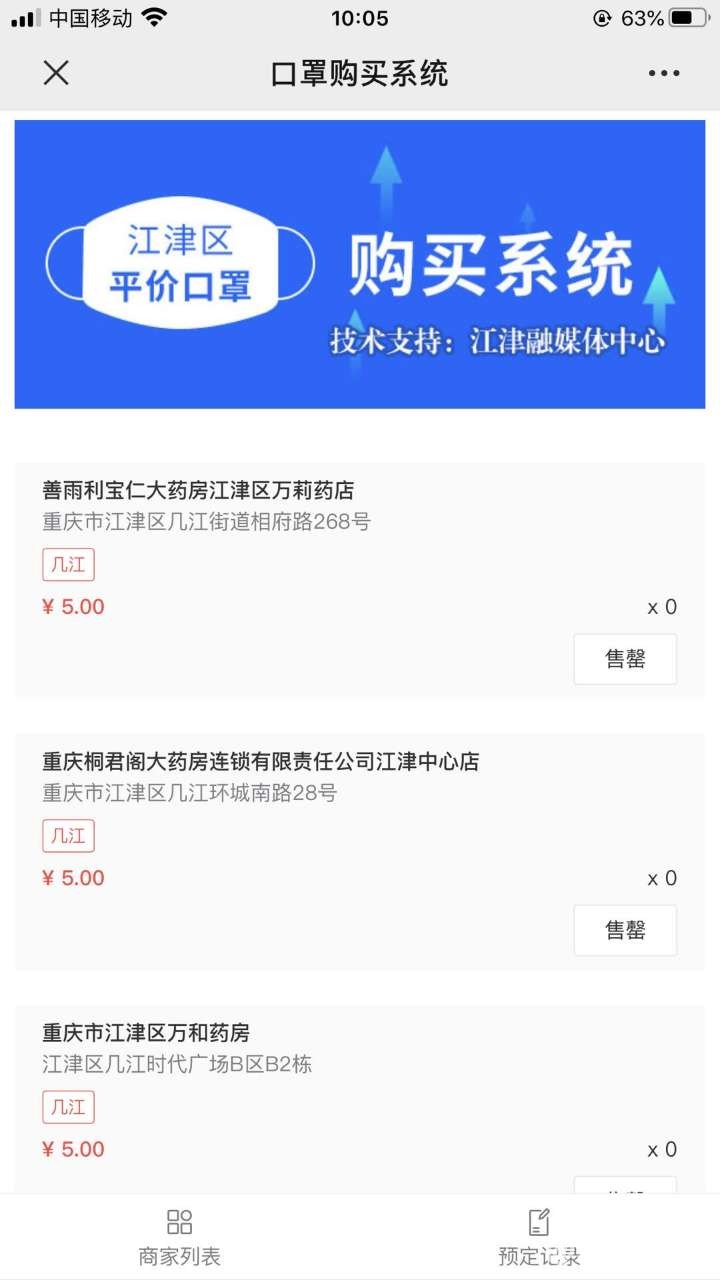Switch to the 预定记录 tab

point(539,1237)
